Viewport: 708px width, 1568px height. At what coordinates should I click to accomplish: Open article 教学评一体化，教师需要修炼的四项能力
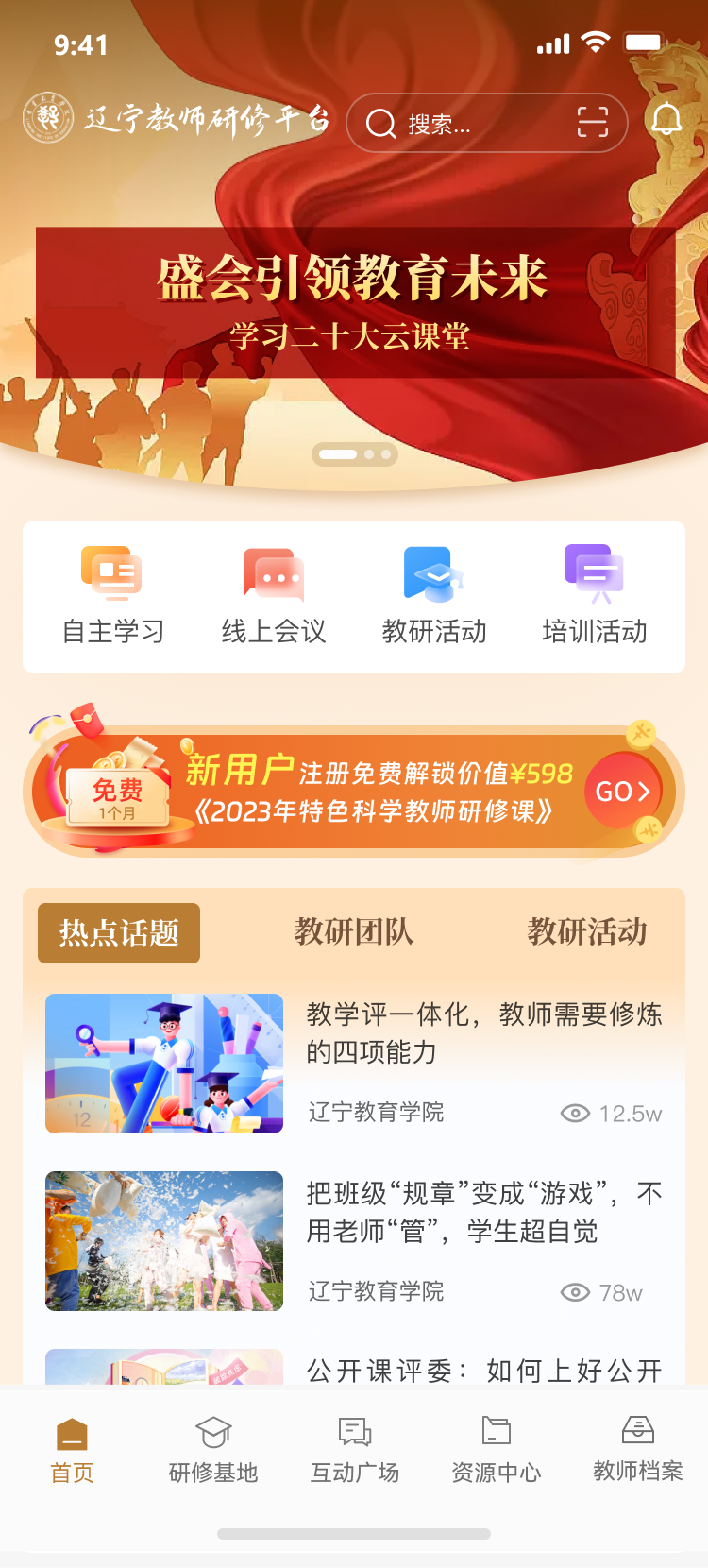(x=483, y=1033)
